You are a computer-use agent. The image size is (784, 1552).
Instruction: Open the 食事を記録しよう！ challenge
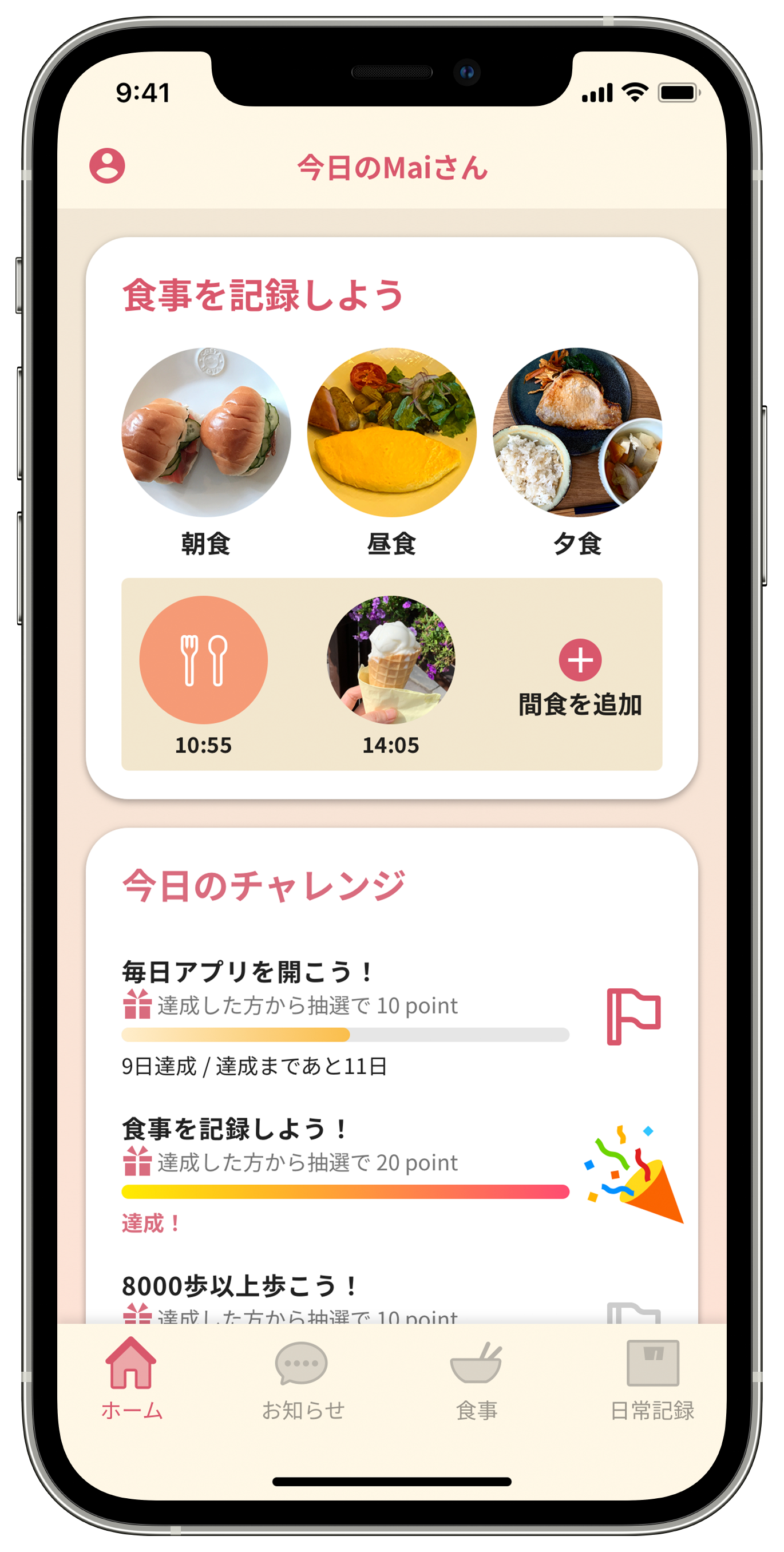point(345,1174)
